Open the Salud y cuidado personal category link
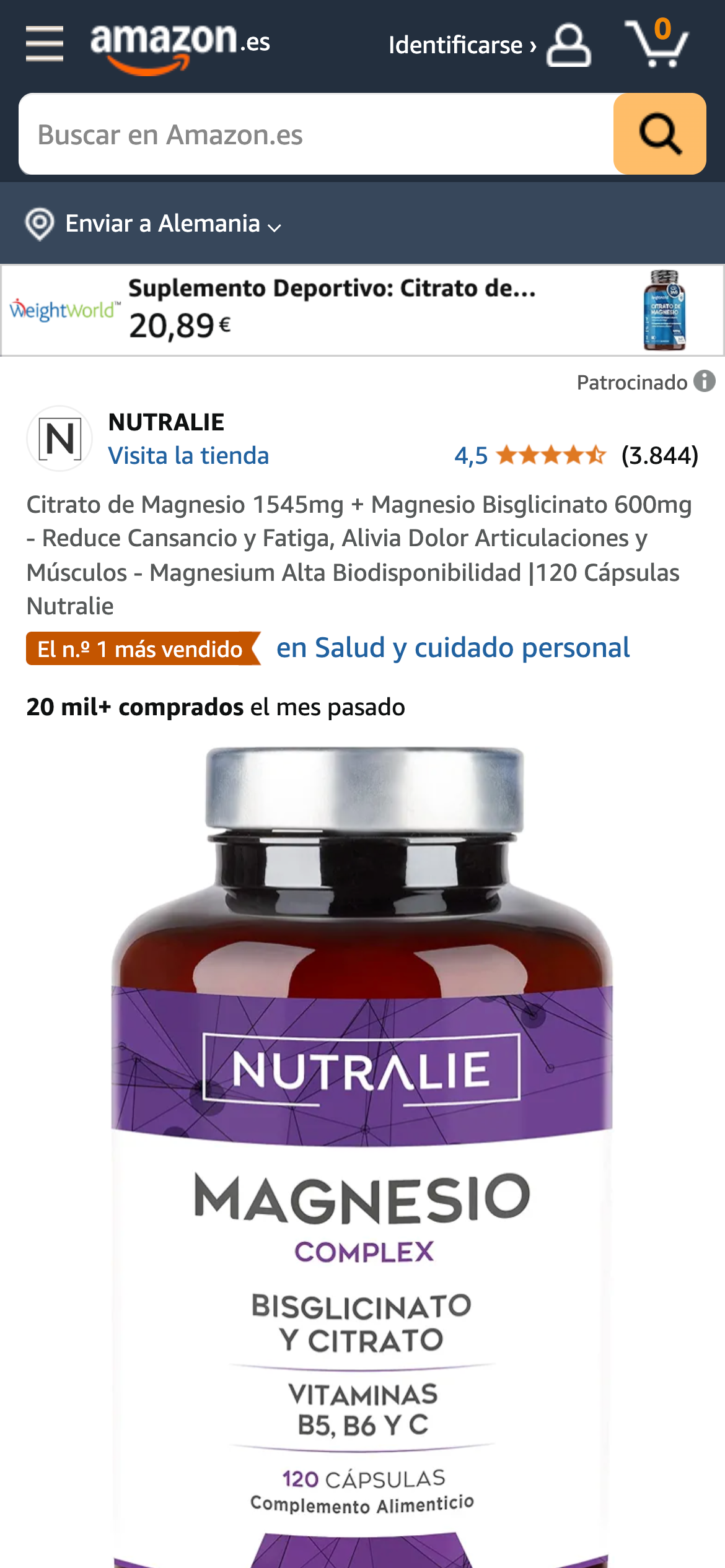The image size is (725, 1568). pyautogui.click(x=452, y=648)
